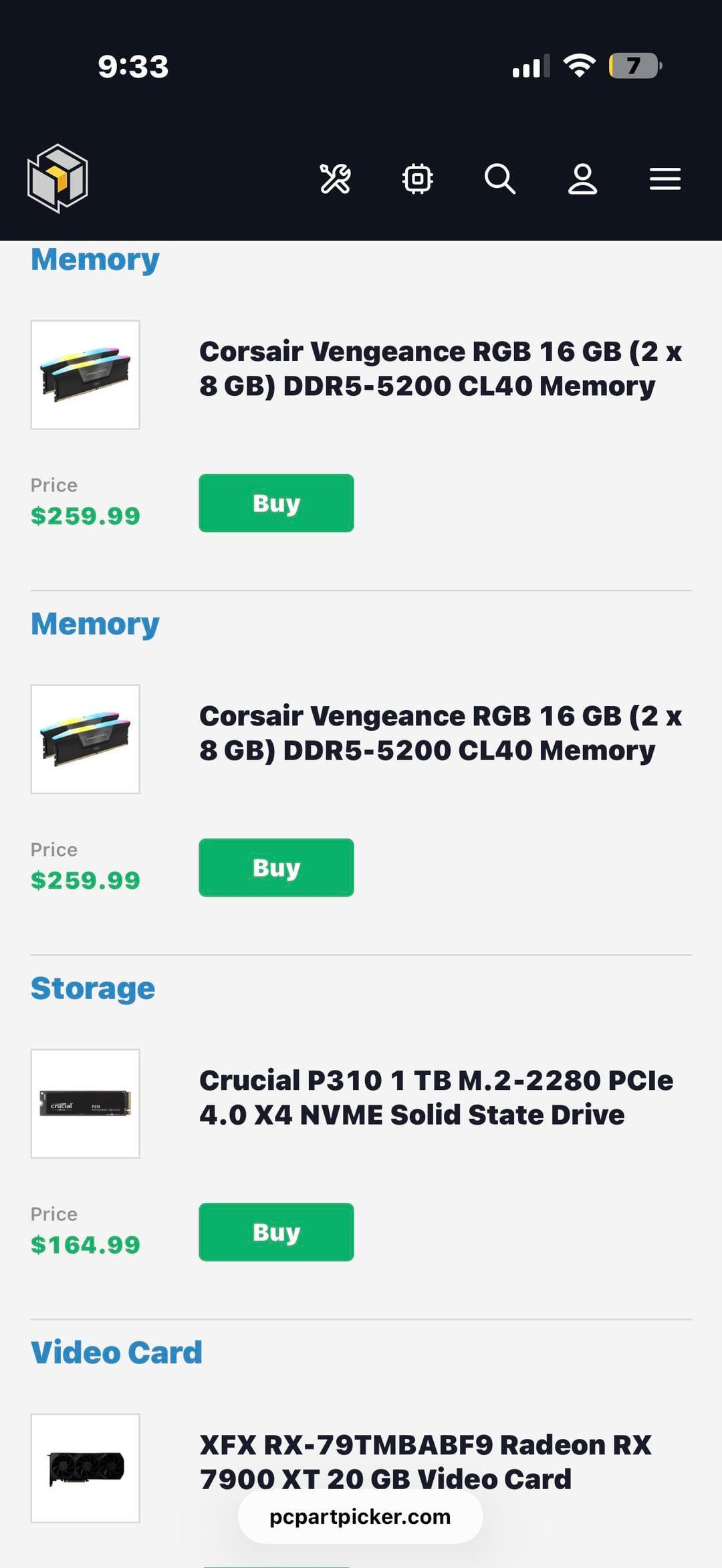This screenshot has width=722, height=1568.
Task: Buy the Crucial P310 1 TB drive
Action: 276,1232
